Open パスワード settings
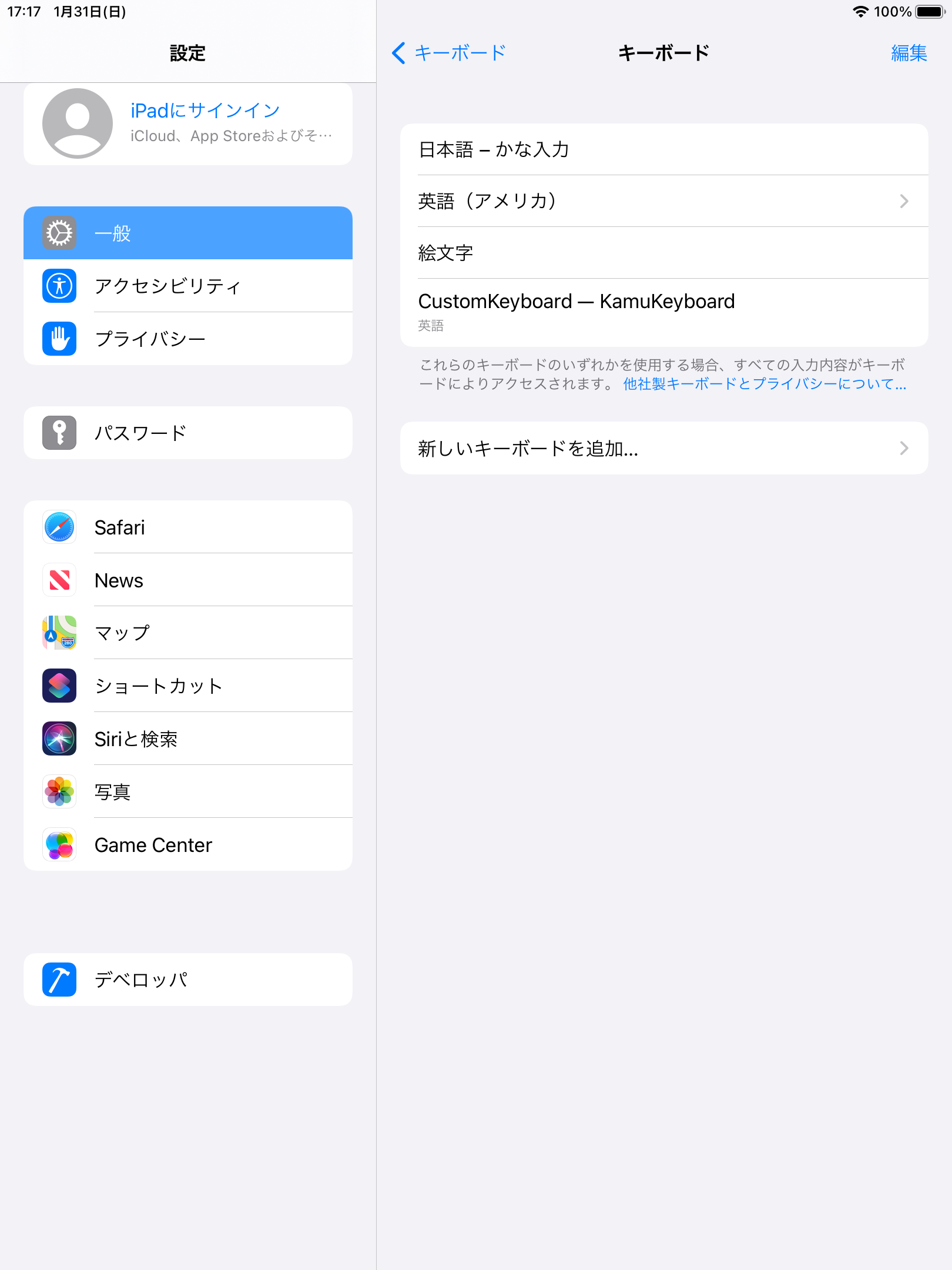 pos(188,433)
